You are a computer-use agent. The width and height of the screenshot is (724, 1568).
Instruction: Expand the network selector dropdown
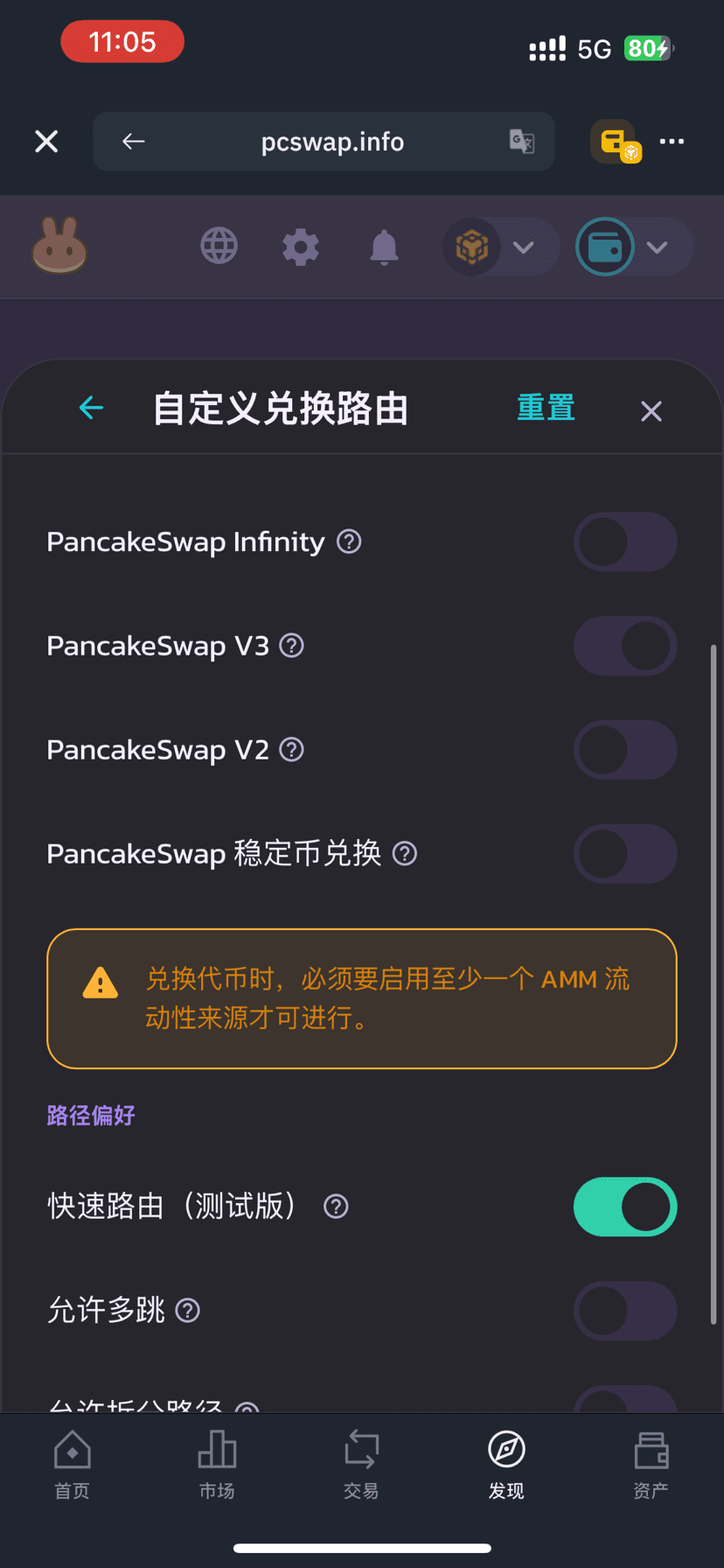pos(501,247)
